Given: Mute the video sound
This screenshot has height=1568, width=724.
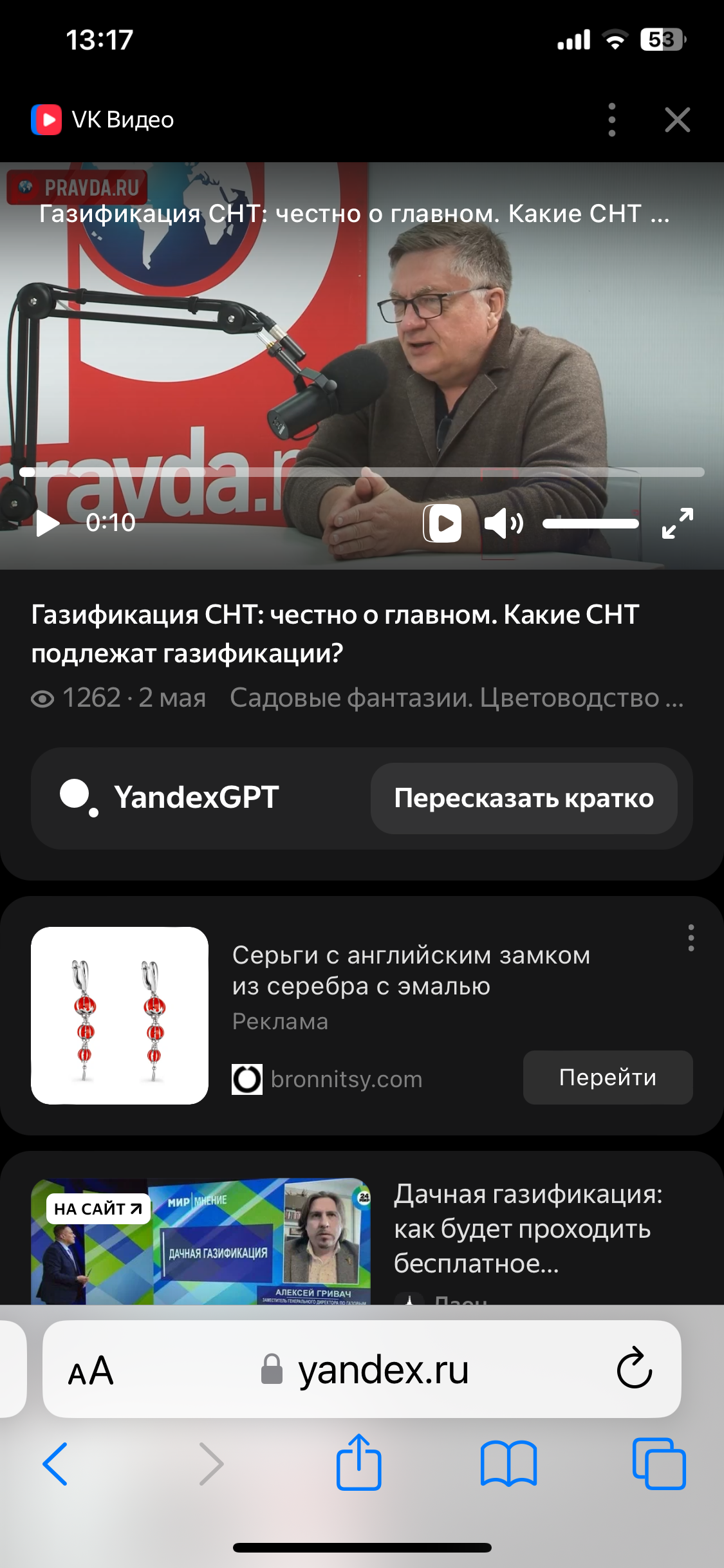Looking at the screenshot, I should tap(503, 523).
